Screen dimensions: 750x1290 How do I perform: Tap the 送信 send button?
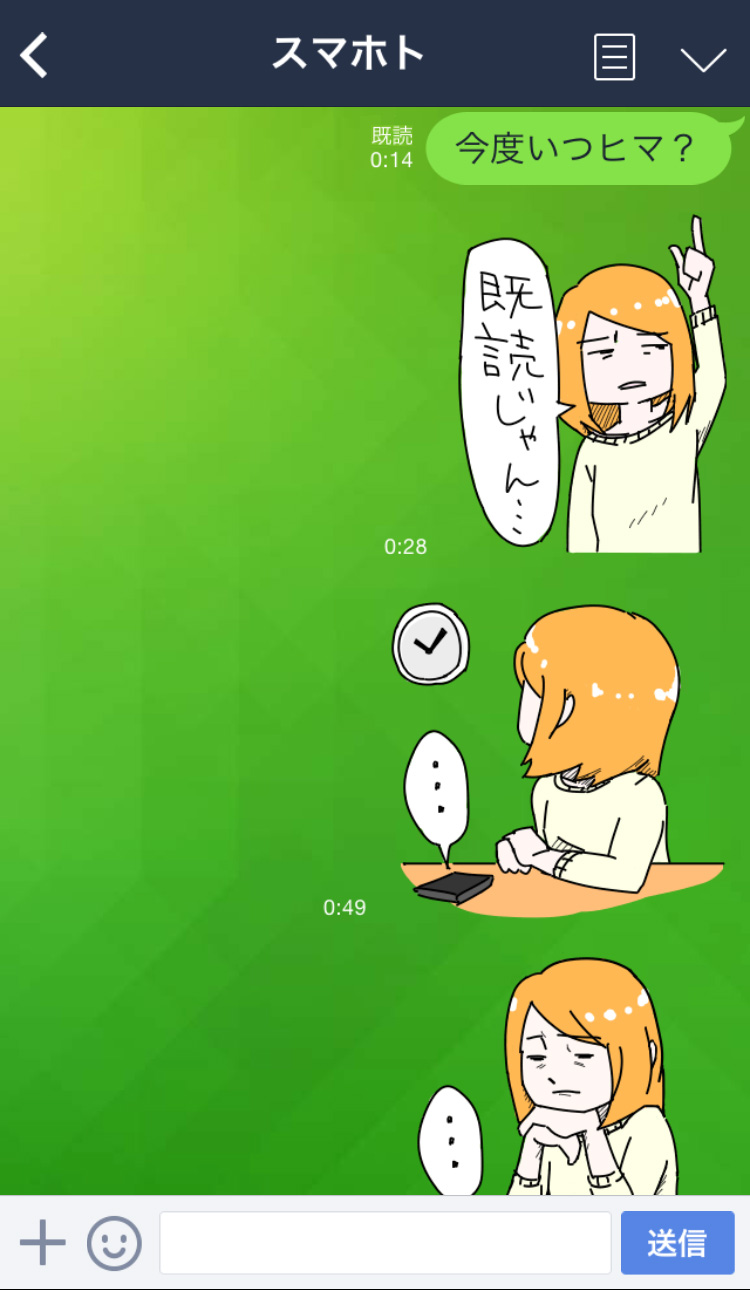[677, 1243]
